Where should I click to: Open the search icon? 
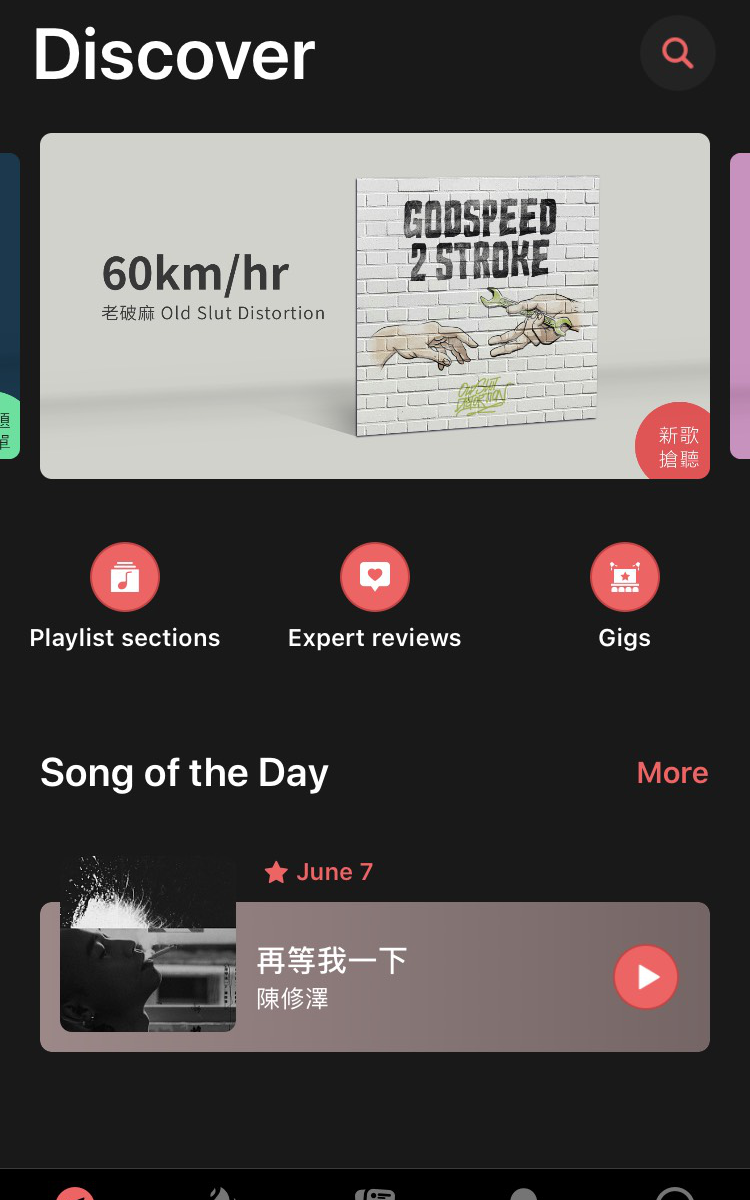click(x=678, y=53)
